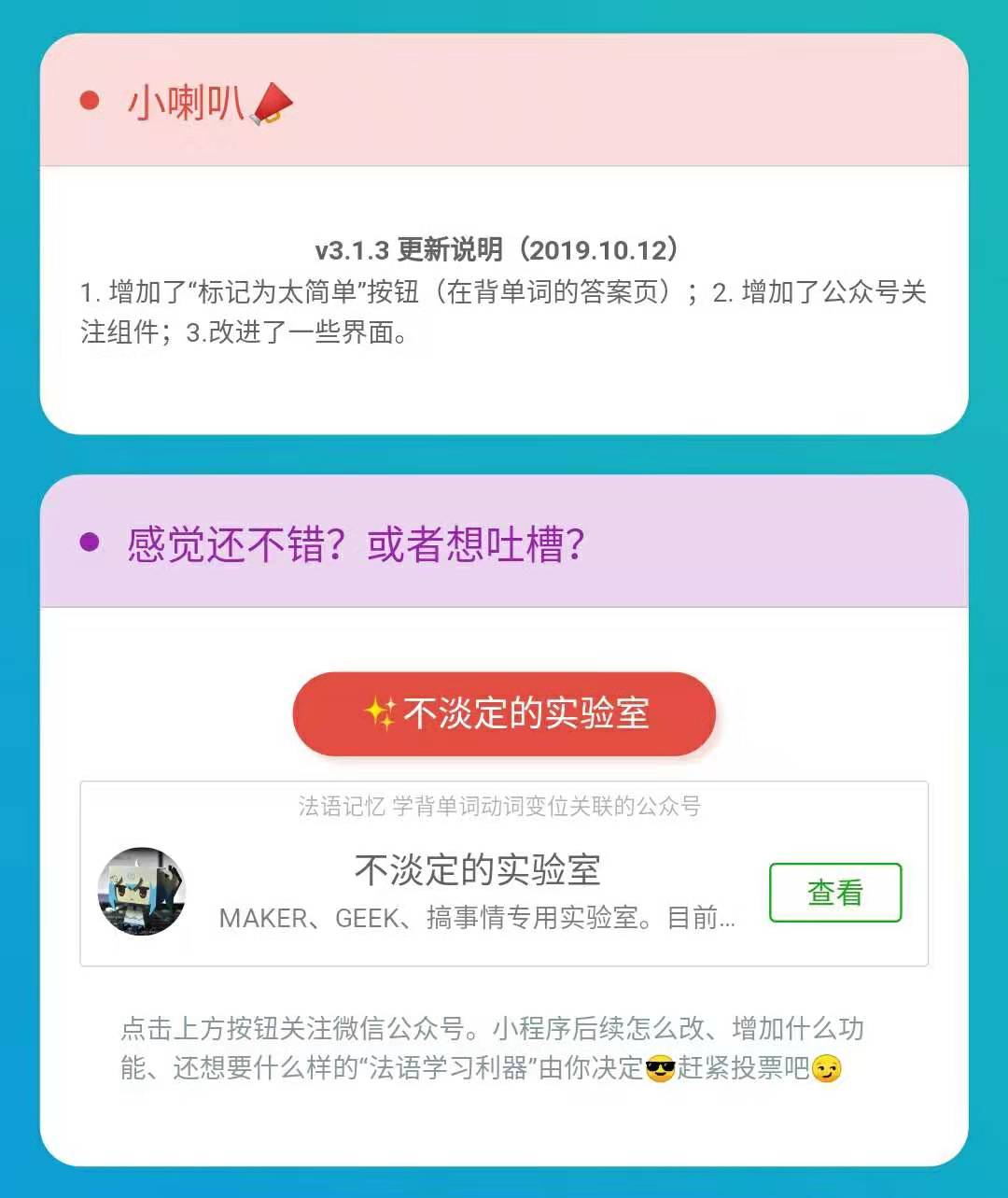This screenshot has width=1008, height=1198.
Task: Click the purple bullet dot beside 感觉还不错
Action: tap(89, 543)
